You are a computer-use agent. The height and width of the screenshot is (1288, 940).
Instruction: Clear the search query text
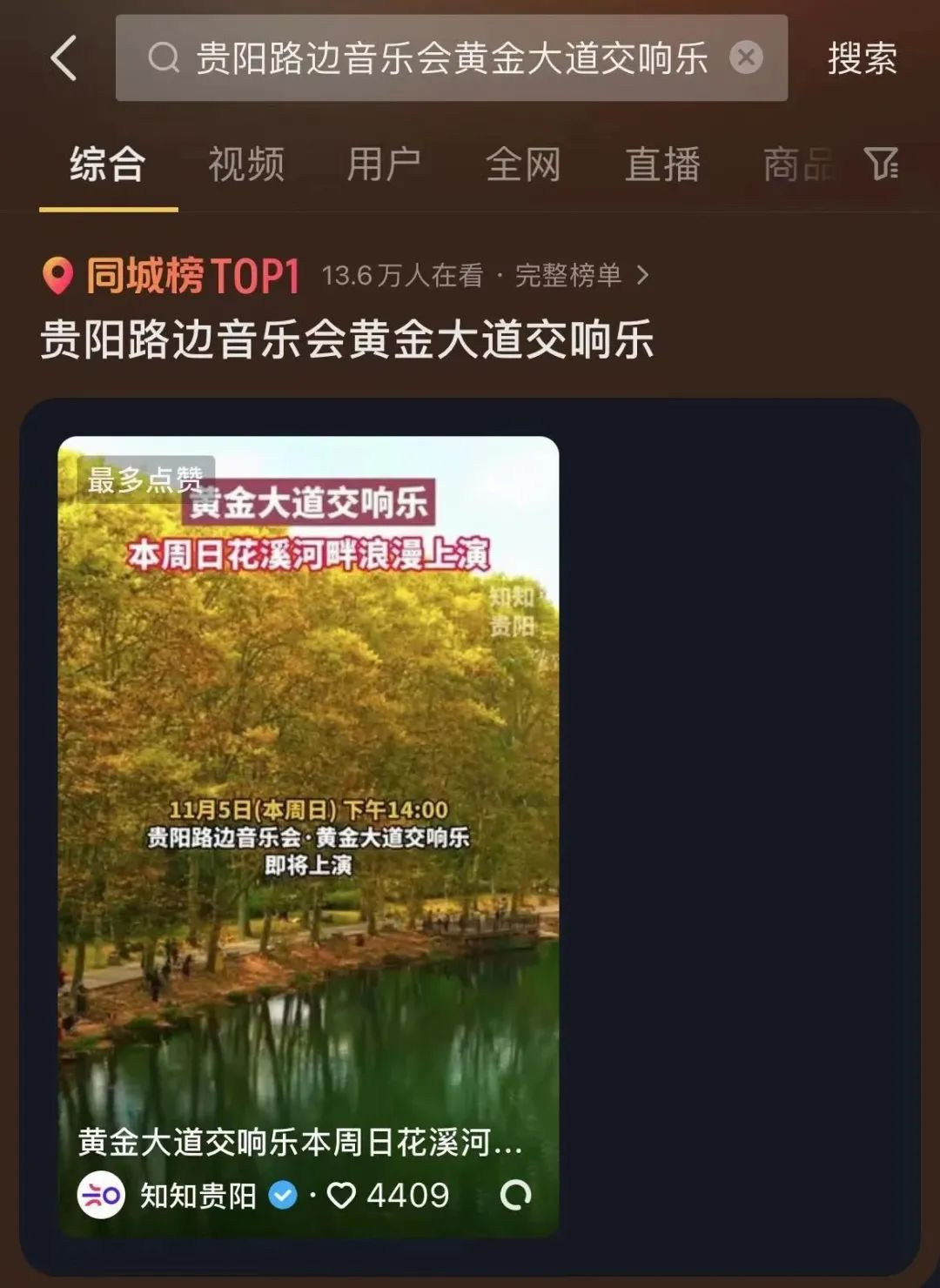[745, 58]
